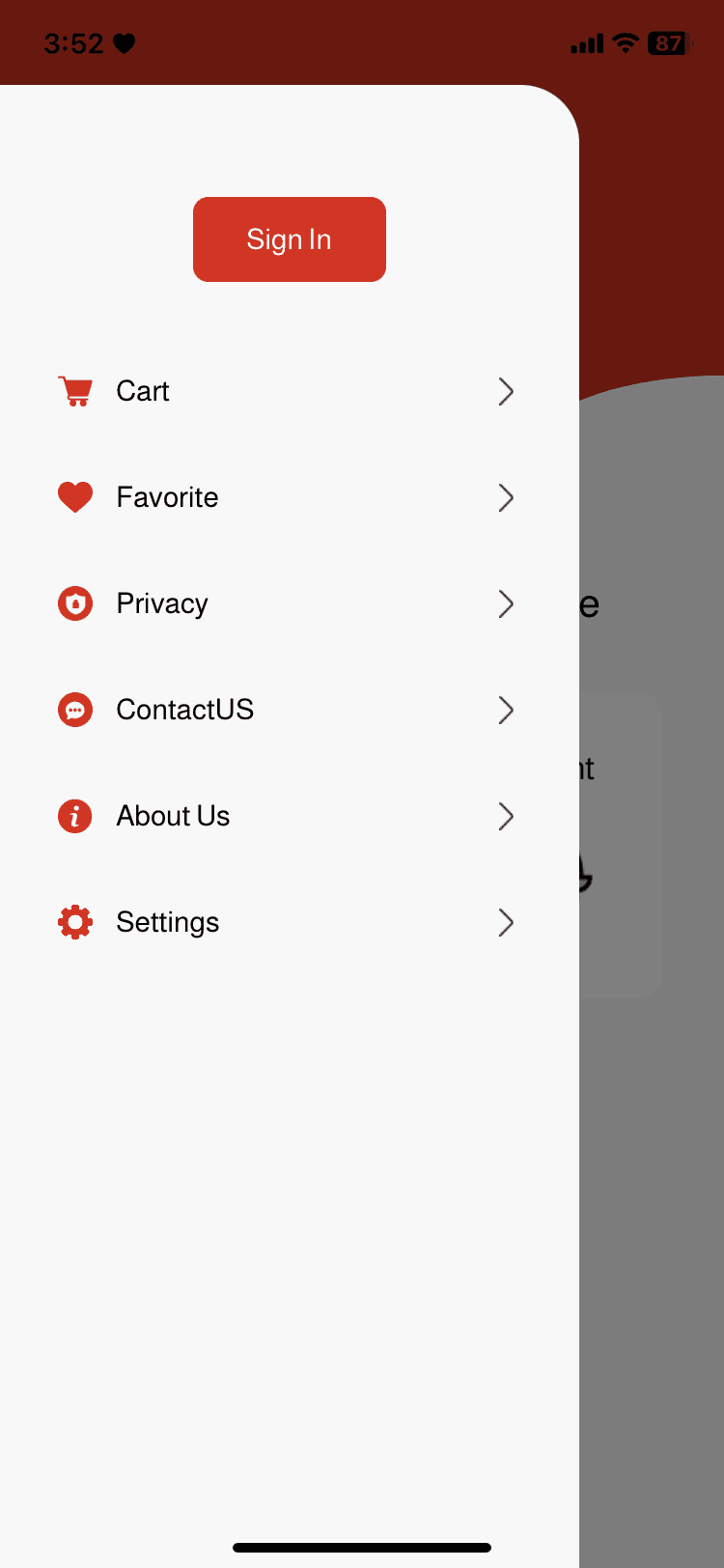The image size is (724, 1568).
Task: Tap the Sign In button
Action: pyautogui.click(x=290, y=239)
